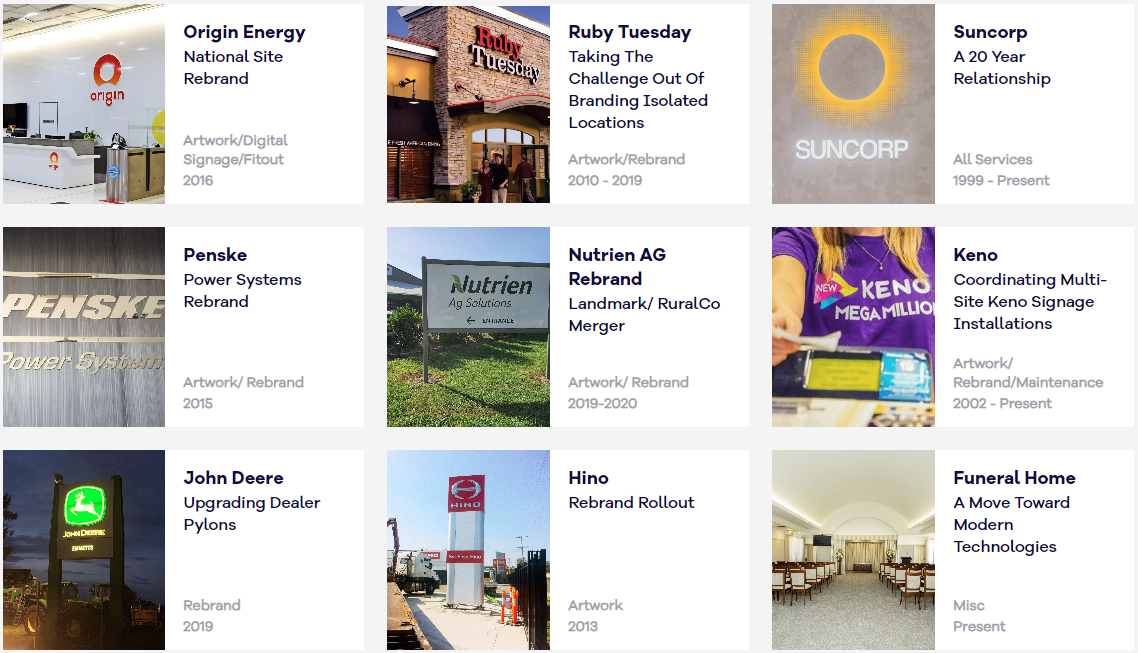Open the John Deere dealer pylons card
The image size is (1138, 653).
coord(233,478)
